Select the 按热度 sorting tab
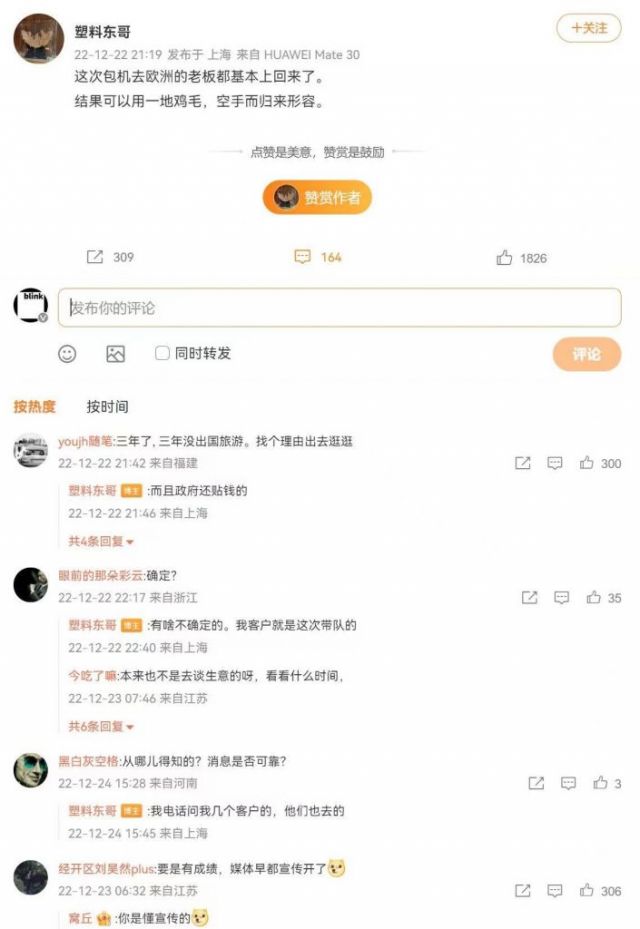640x929 pixels. pyautogui.click(x=34, y=407)
